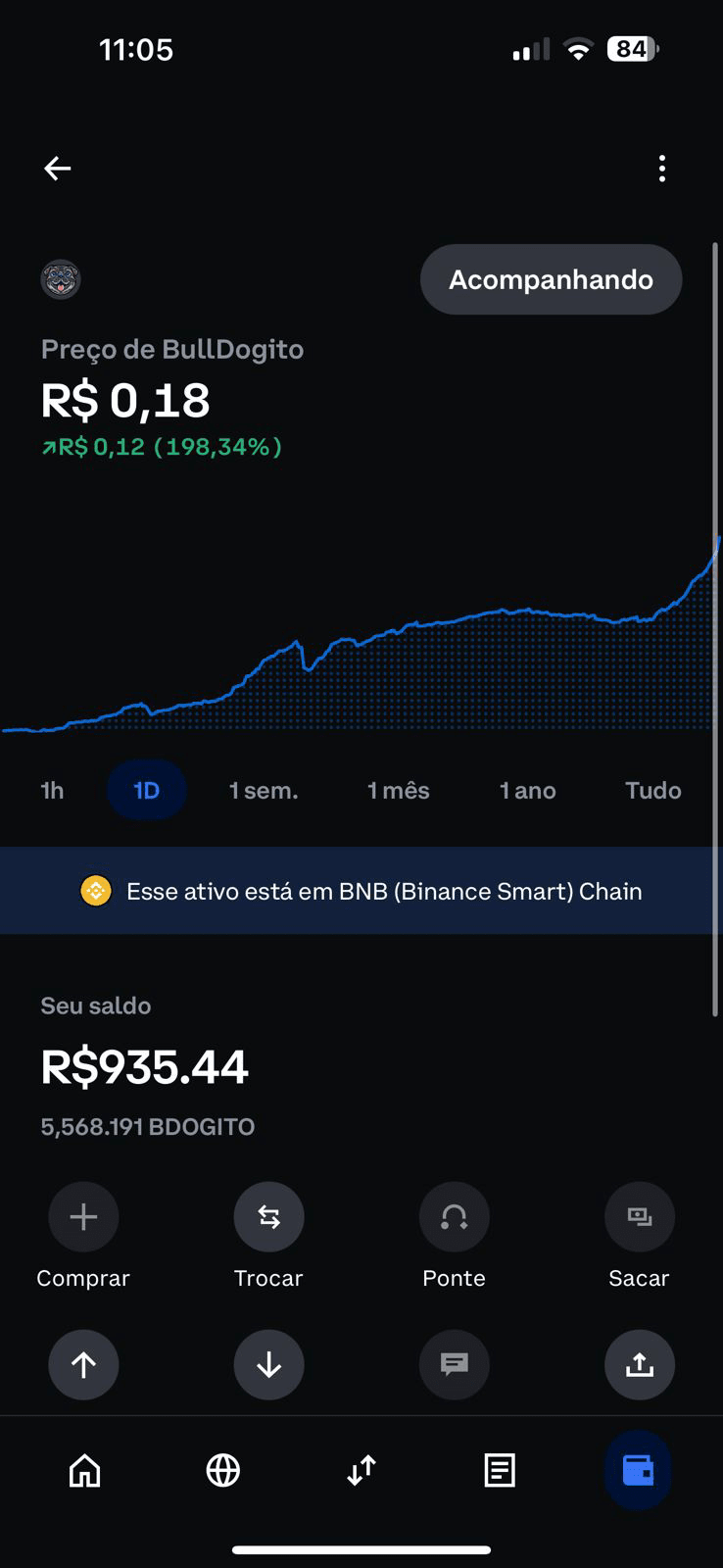
Task: Switch chart to 1h range
Action: click(x=52, y=790)
